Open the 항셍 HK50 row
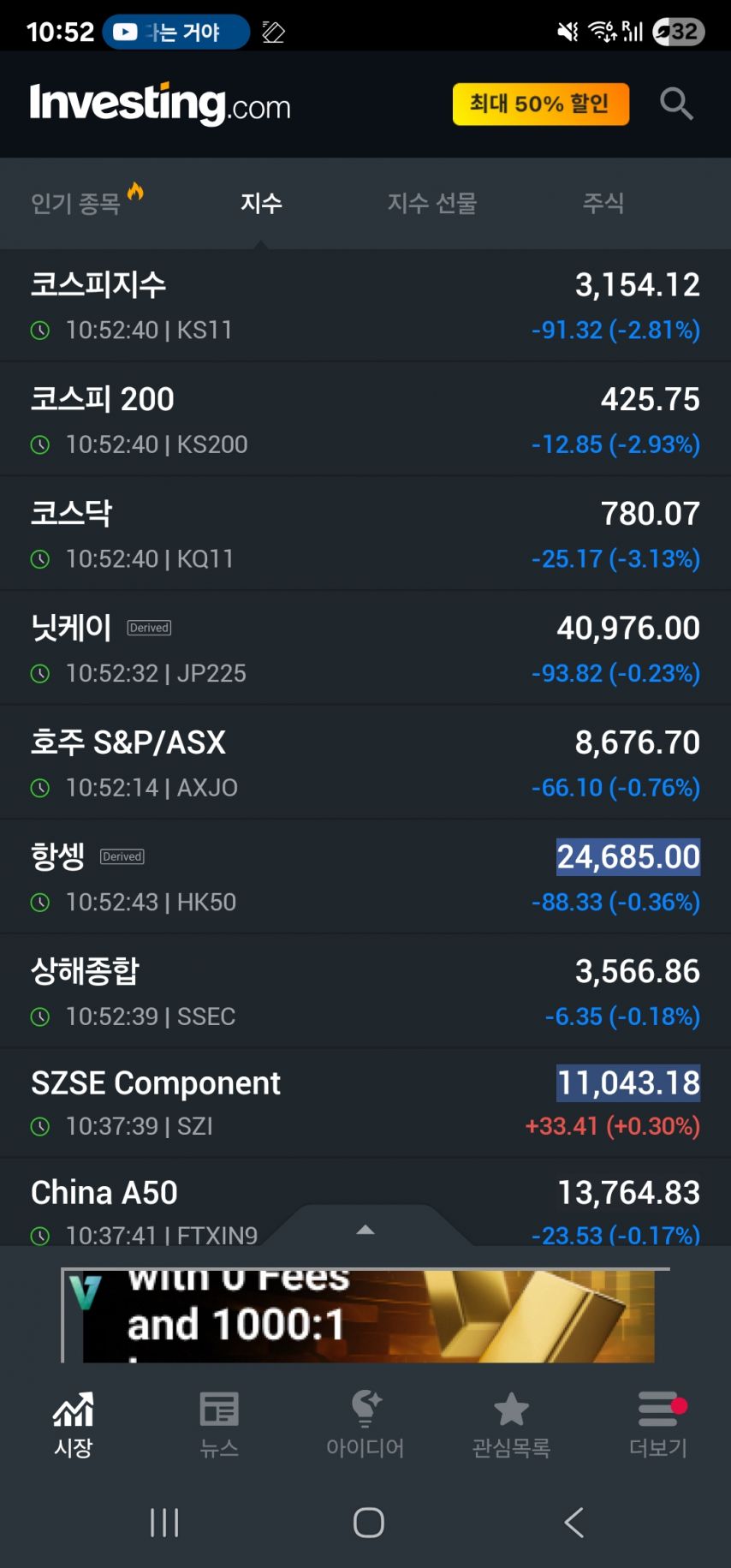Viewport: 731px width, 1568px height. 365,877
